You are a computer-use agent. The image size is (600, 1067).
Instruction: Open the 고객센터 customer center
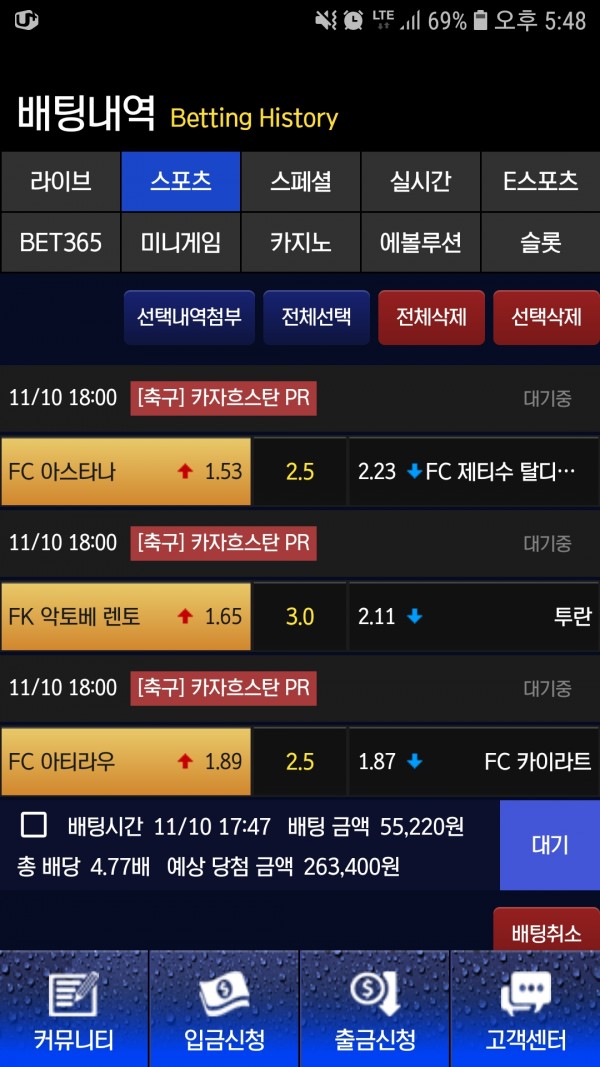tap(525, 1009)
